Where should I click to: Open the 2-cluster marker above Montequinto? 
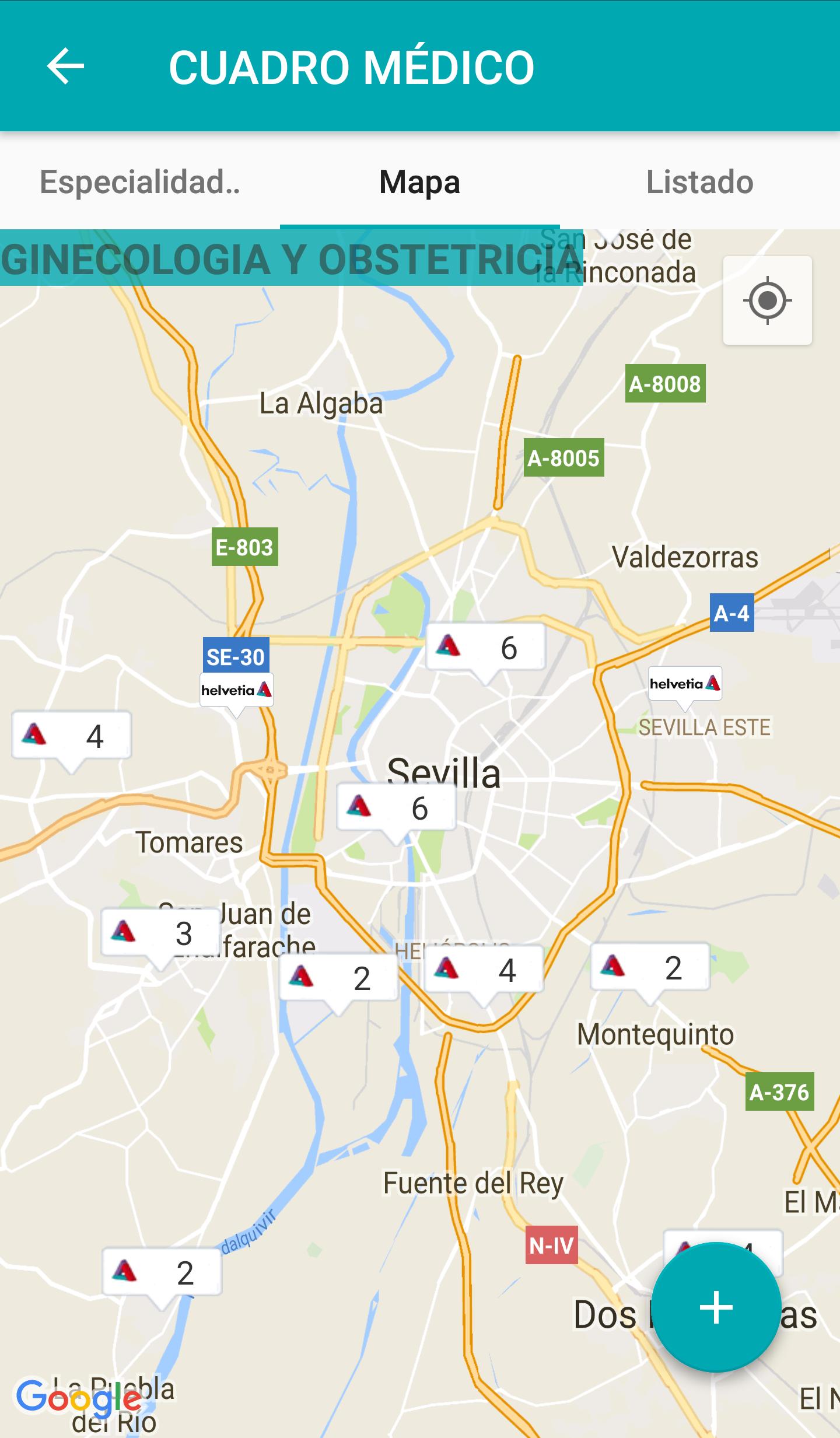coord(650,968)
